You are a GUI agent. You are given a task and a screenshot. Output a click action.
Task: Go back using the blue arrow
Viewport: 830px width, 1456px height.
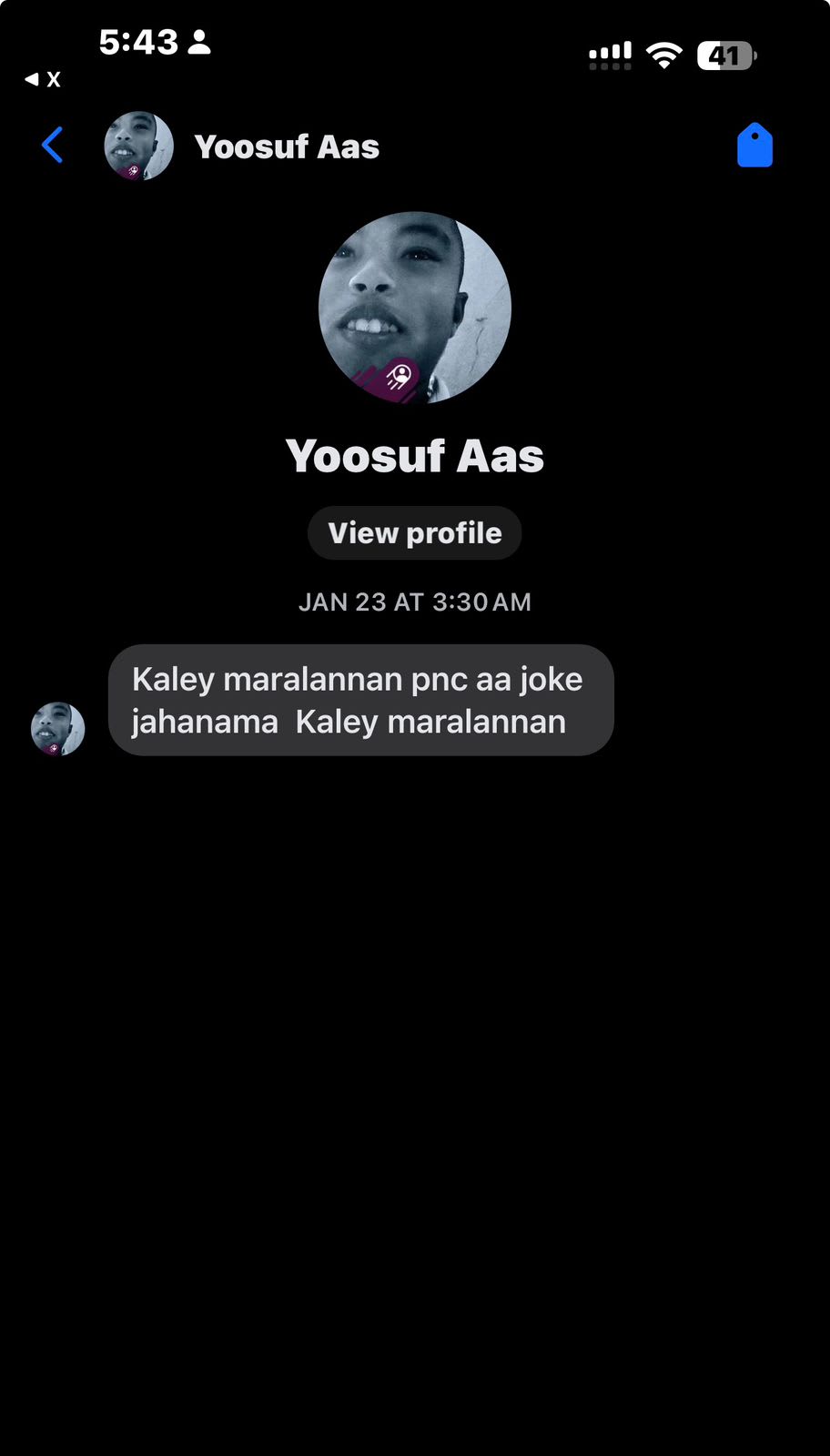click(53, 146)
